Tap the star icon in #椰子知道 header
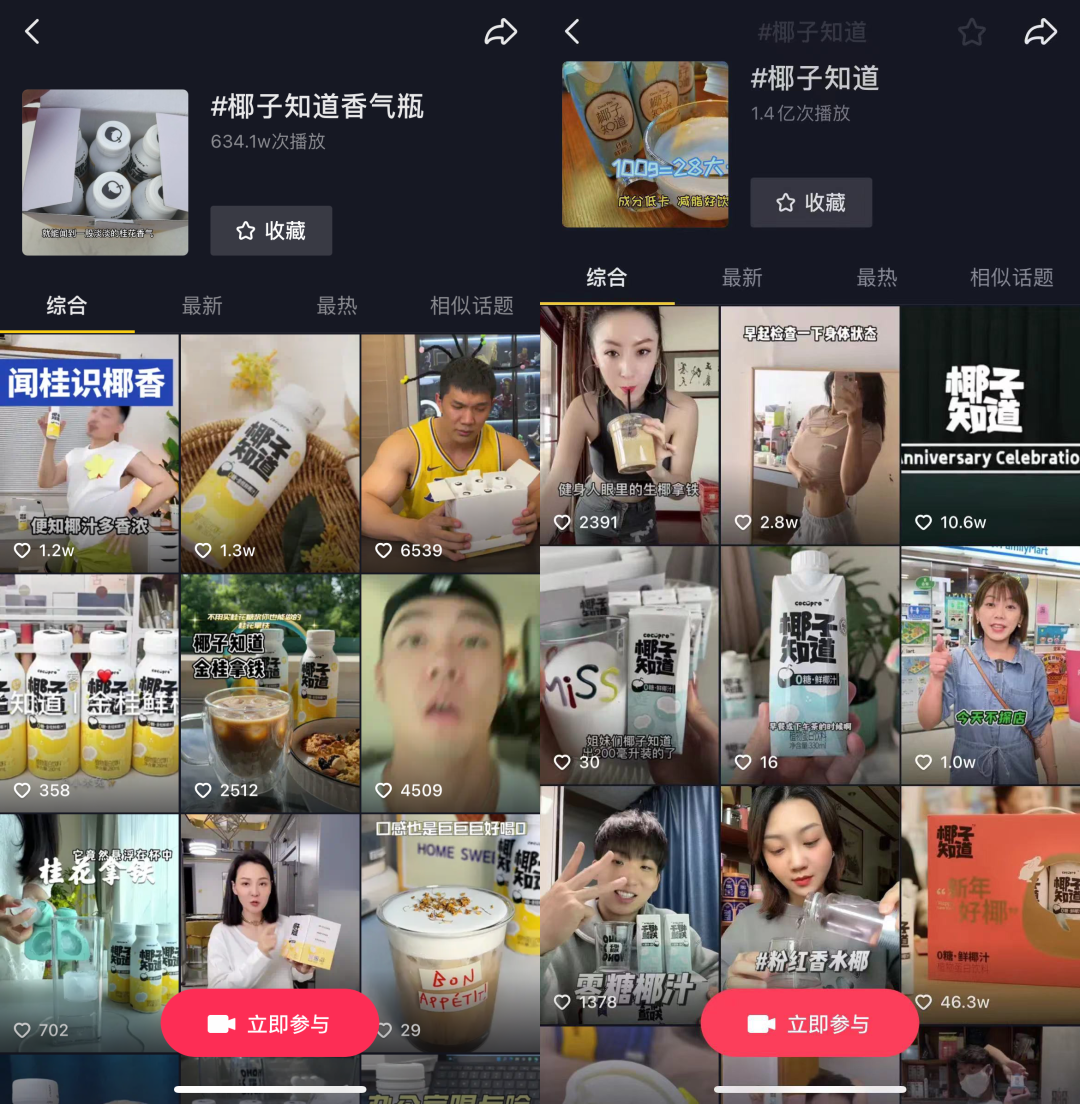 (x=971, y=33)
